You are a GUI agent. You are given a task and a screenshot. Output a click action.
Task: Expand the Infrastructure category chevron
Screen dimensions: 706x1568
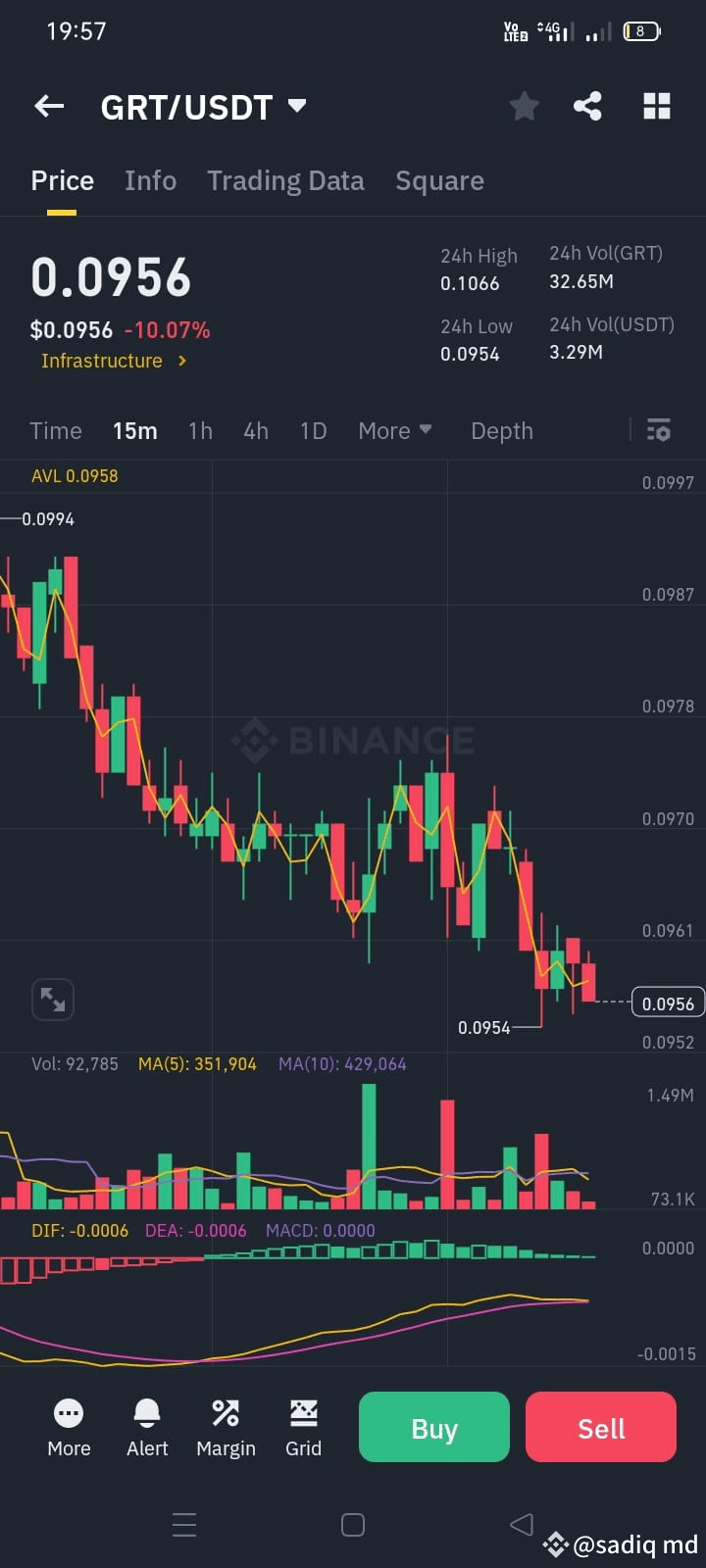[181, 361]
